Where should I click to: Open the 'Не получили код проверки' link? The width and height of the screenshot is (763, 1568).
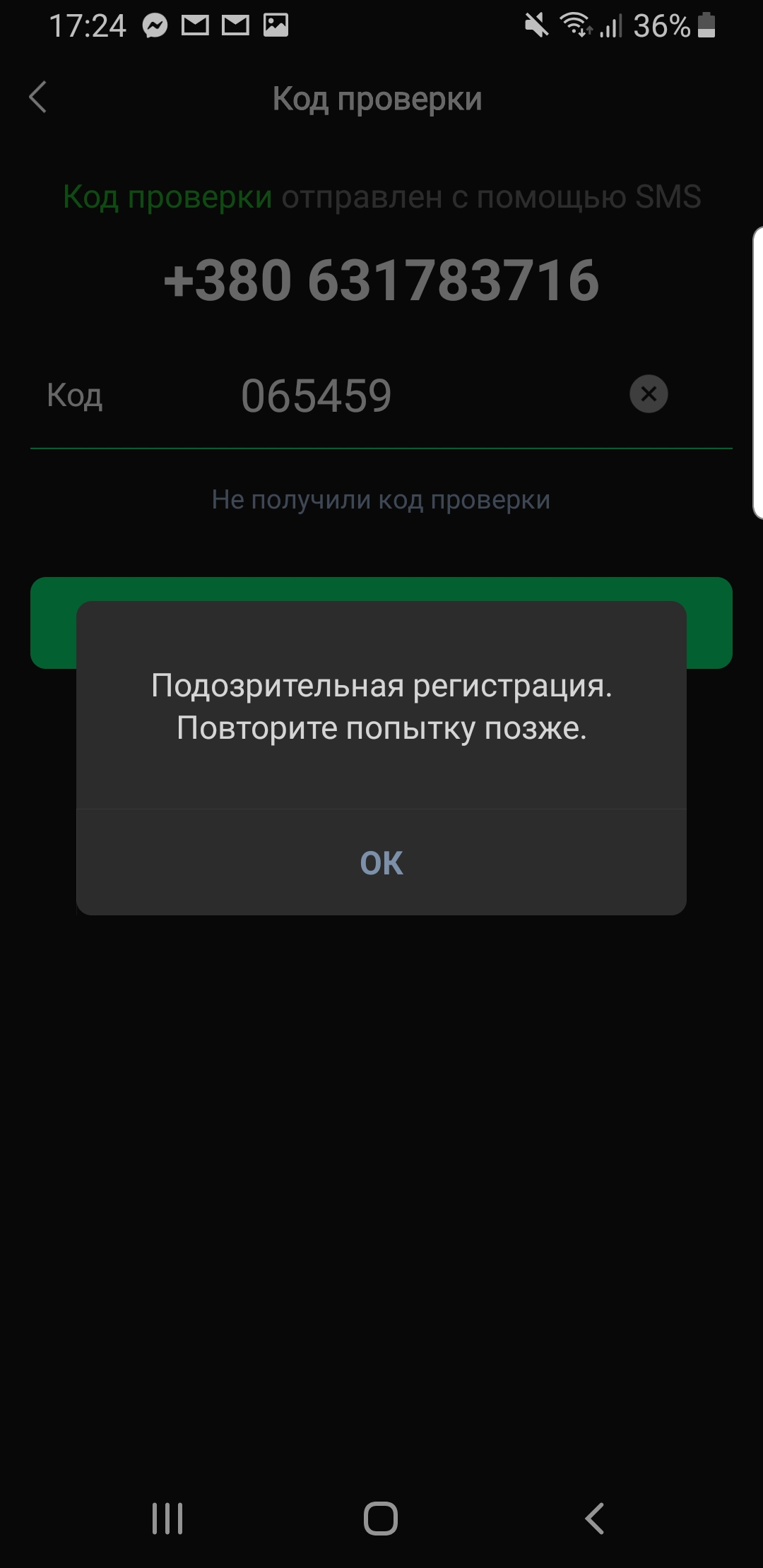(381, 499)
